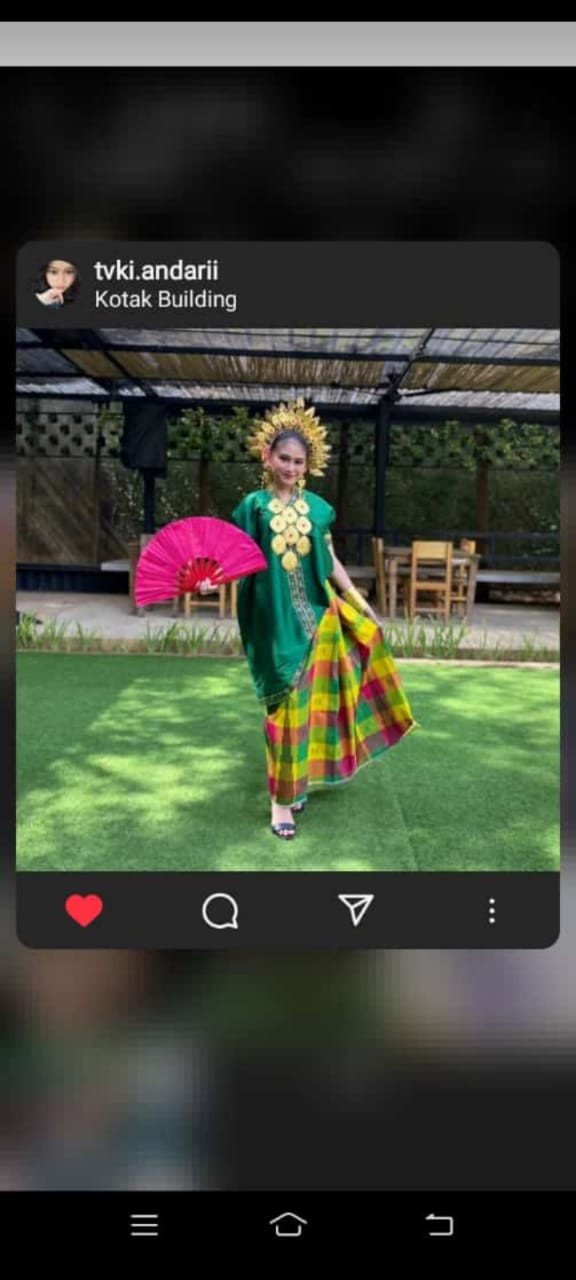Go back with the system back button
The height and width of the screenshot is (1280, 576).
coord(439,1225)
